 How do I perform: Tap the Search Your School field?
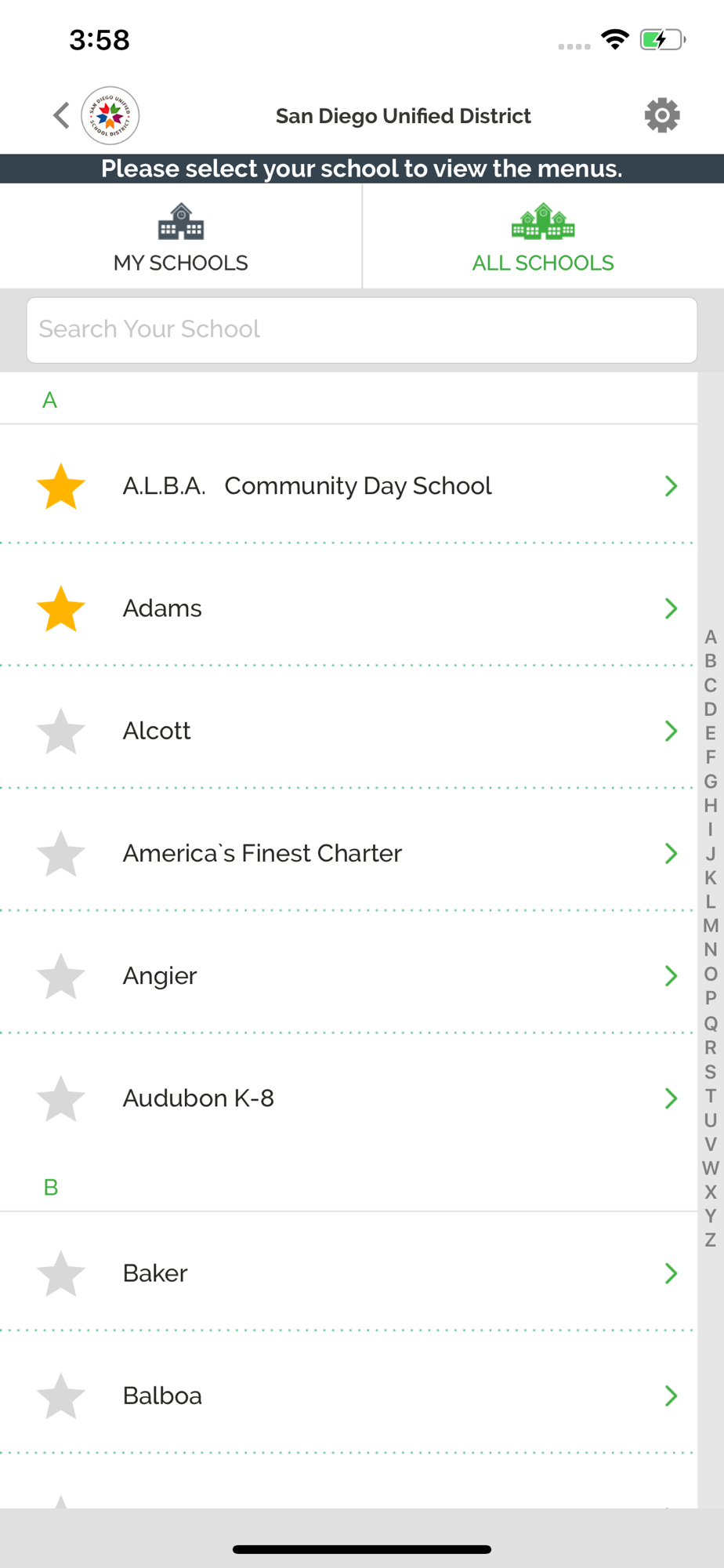[x=362, y=329]
